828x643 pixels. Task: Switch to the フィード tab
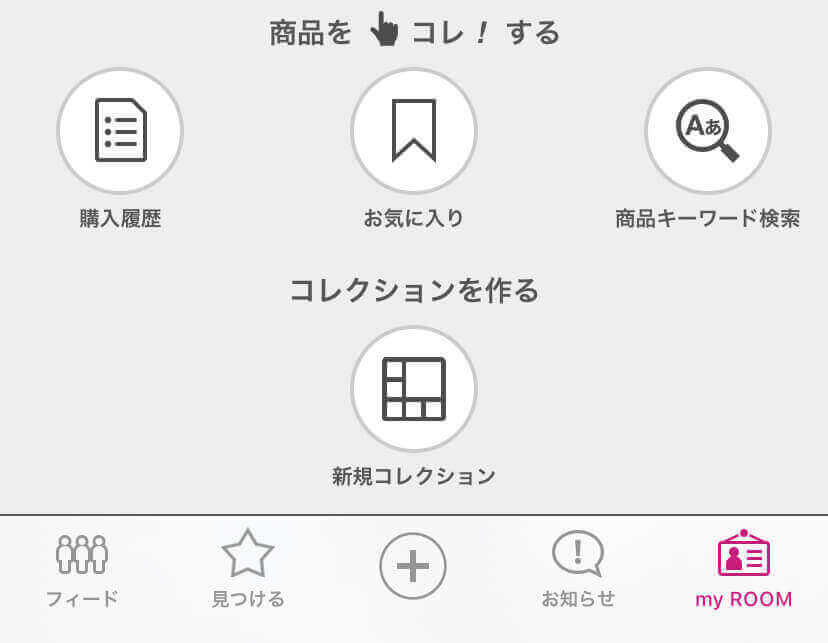click(82, 570)
